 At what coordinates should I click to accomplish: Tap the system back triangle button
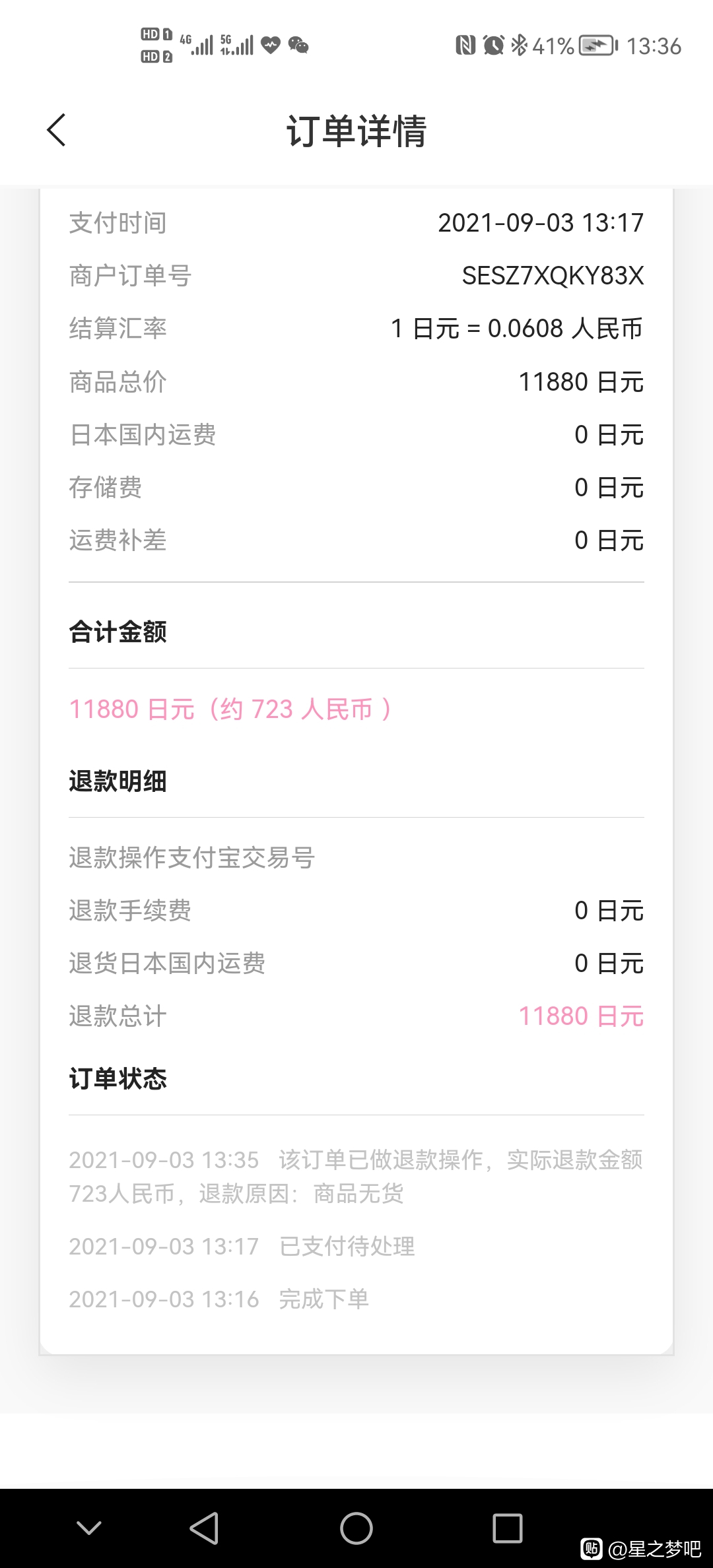tap(204, 1528)
